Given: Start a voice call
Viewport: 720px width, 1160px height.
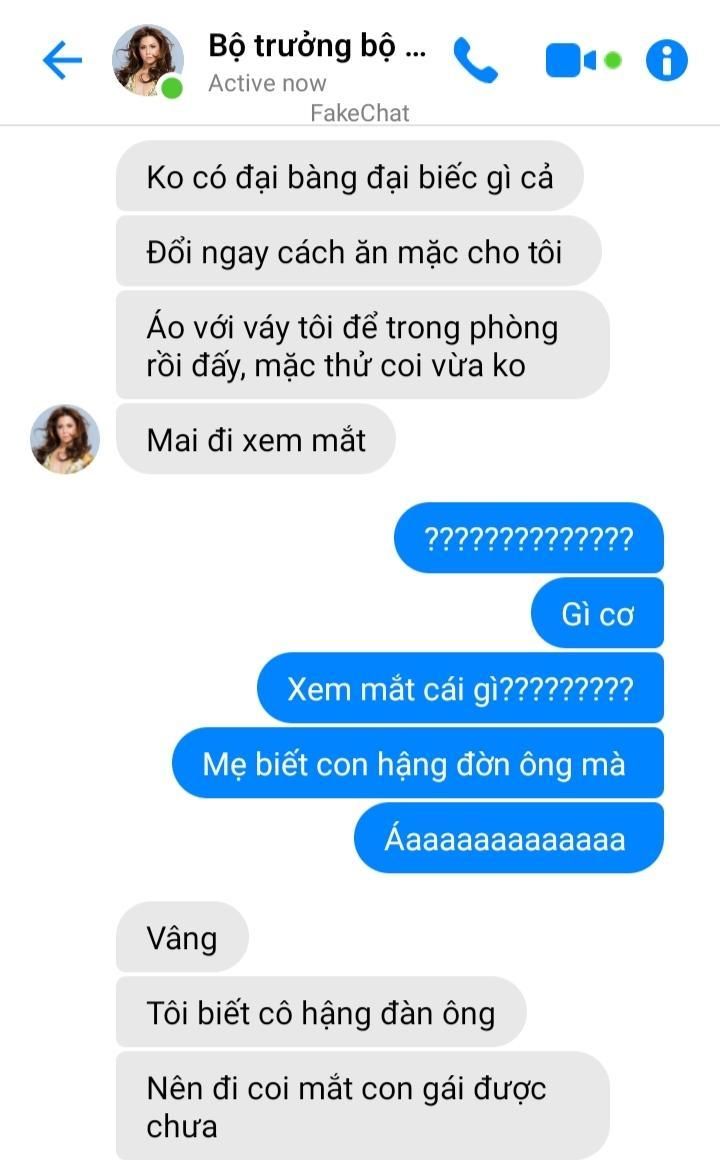Looking at the screenshot, I should click(475, 61).
